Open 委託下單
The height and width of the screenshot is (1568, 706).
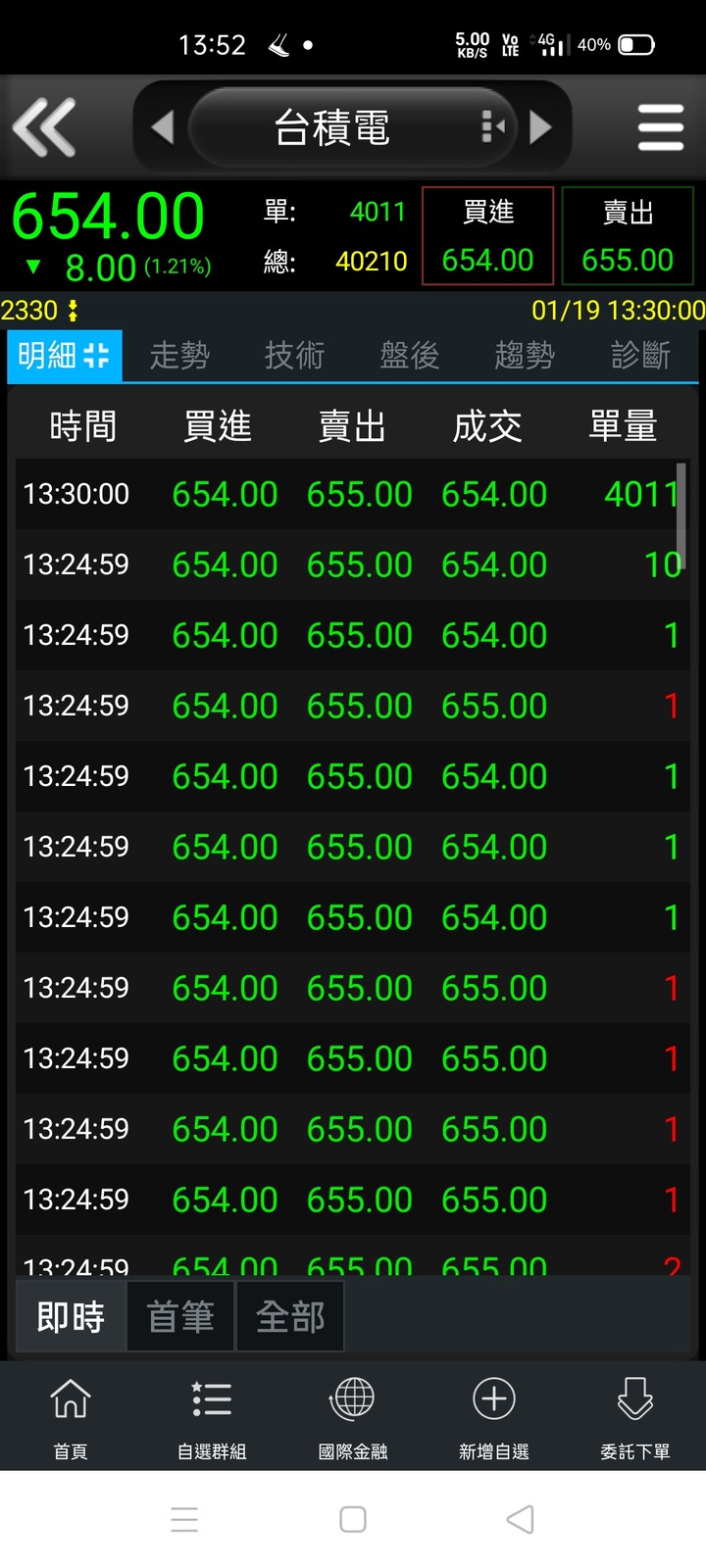pyautogui.click(x=635, y=1417)
